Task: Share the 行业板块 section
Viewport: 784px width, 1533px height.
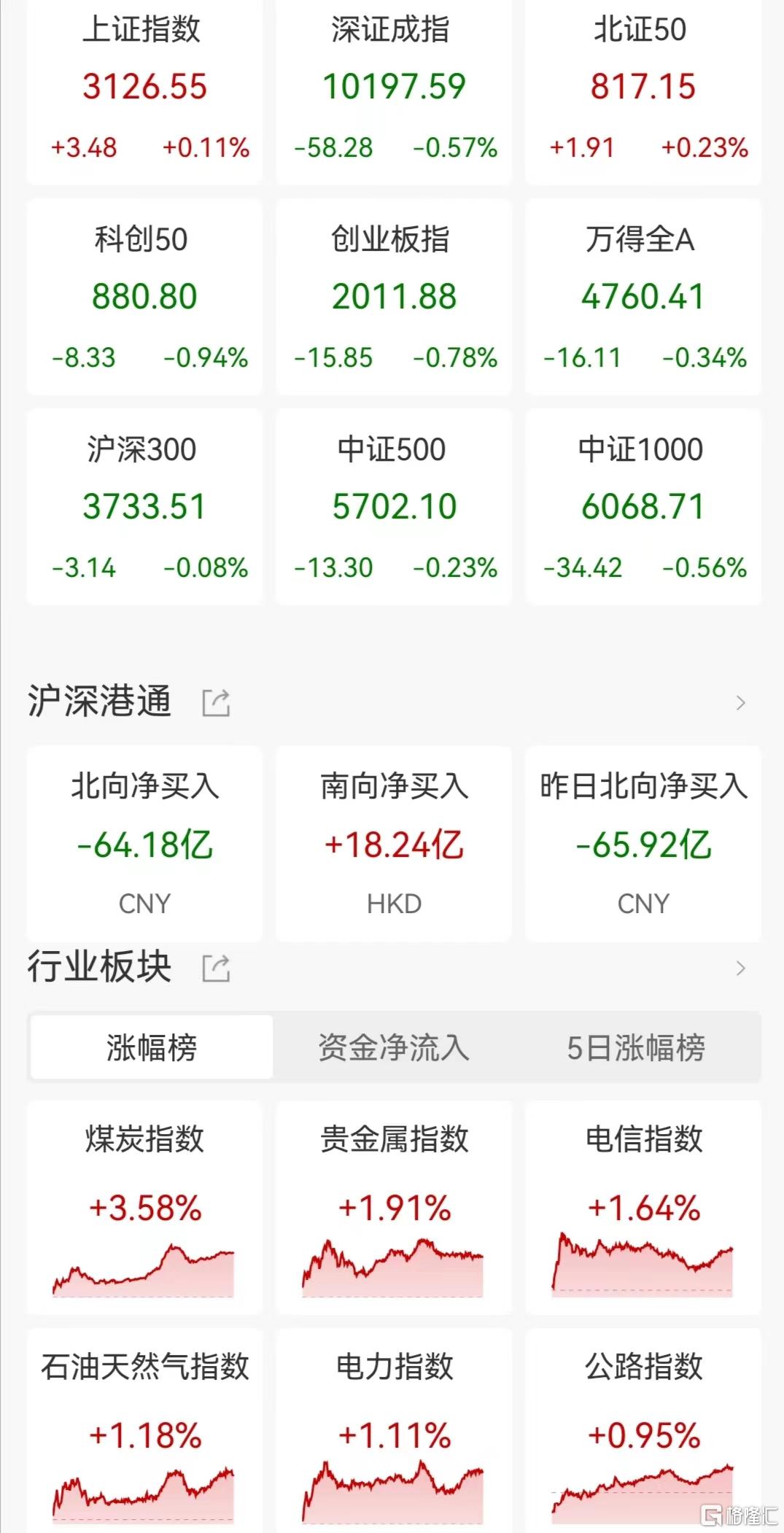Action: tap(216, 968)
